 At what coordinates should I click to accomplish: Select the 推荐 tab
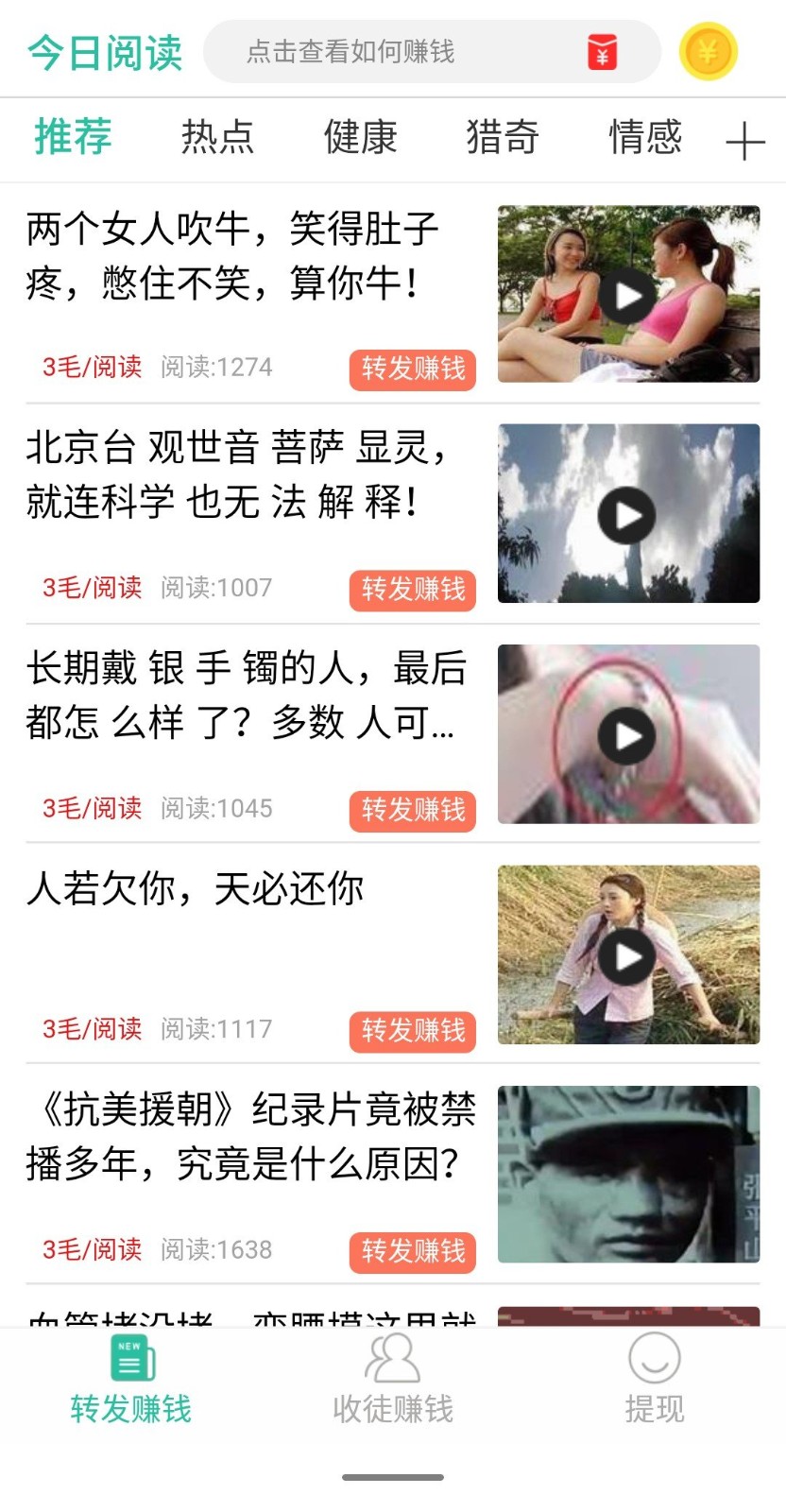[x=74, y=137]
